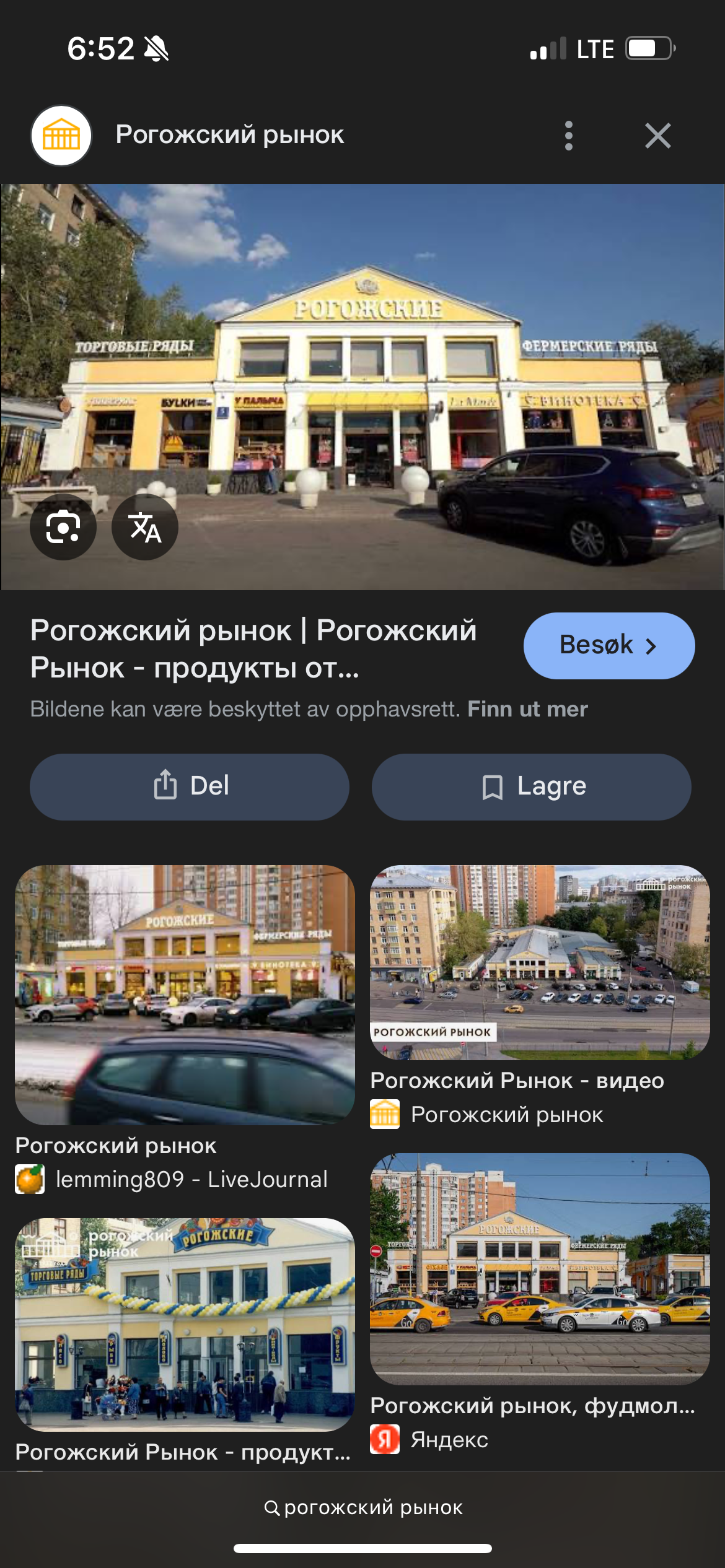Viewport: 725px width, 1568px height.
Task: Tap the share icon inside Del button
Action: click(164, 786)
